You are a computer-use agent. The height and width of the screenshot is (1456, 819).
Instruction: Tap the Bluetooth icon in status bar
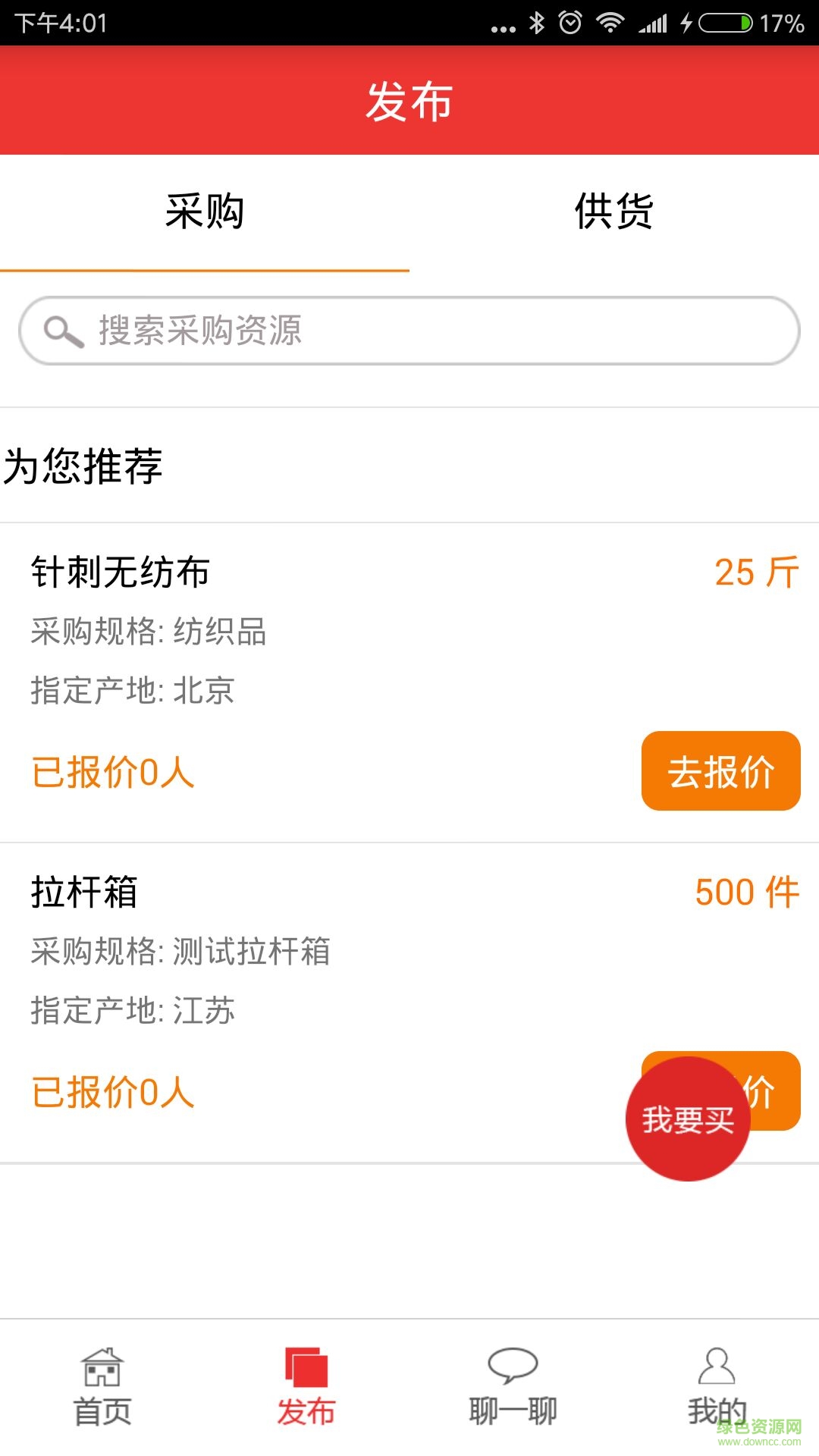tap(535, 23)
